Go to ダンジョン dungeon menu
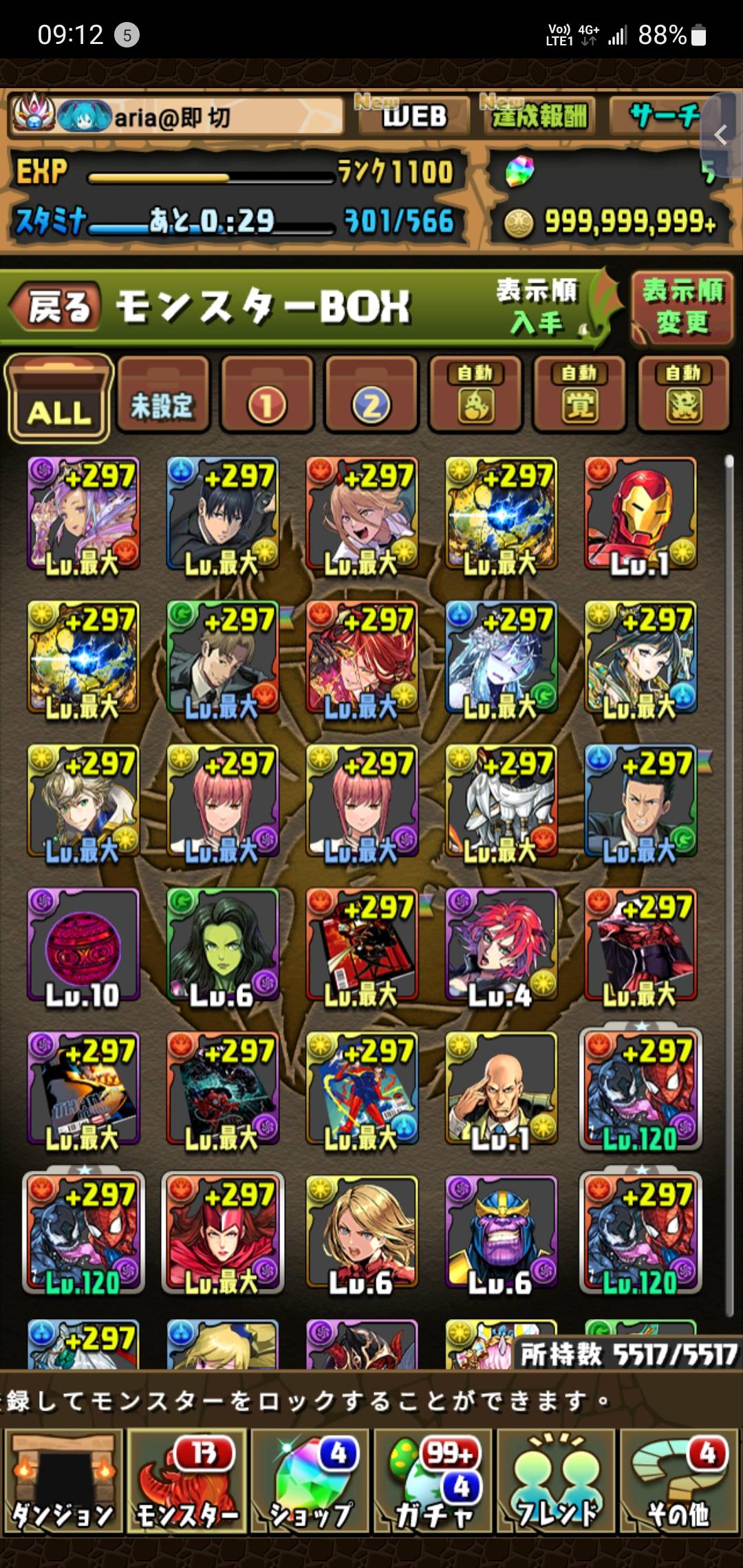The width and height of the screenshot is (743, 1568). 63,1481
